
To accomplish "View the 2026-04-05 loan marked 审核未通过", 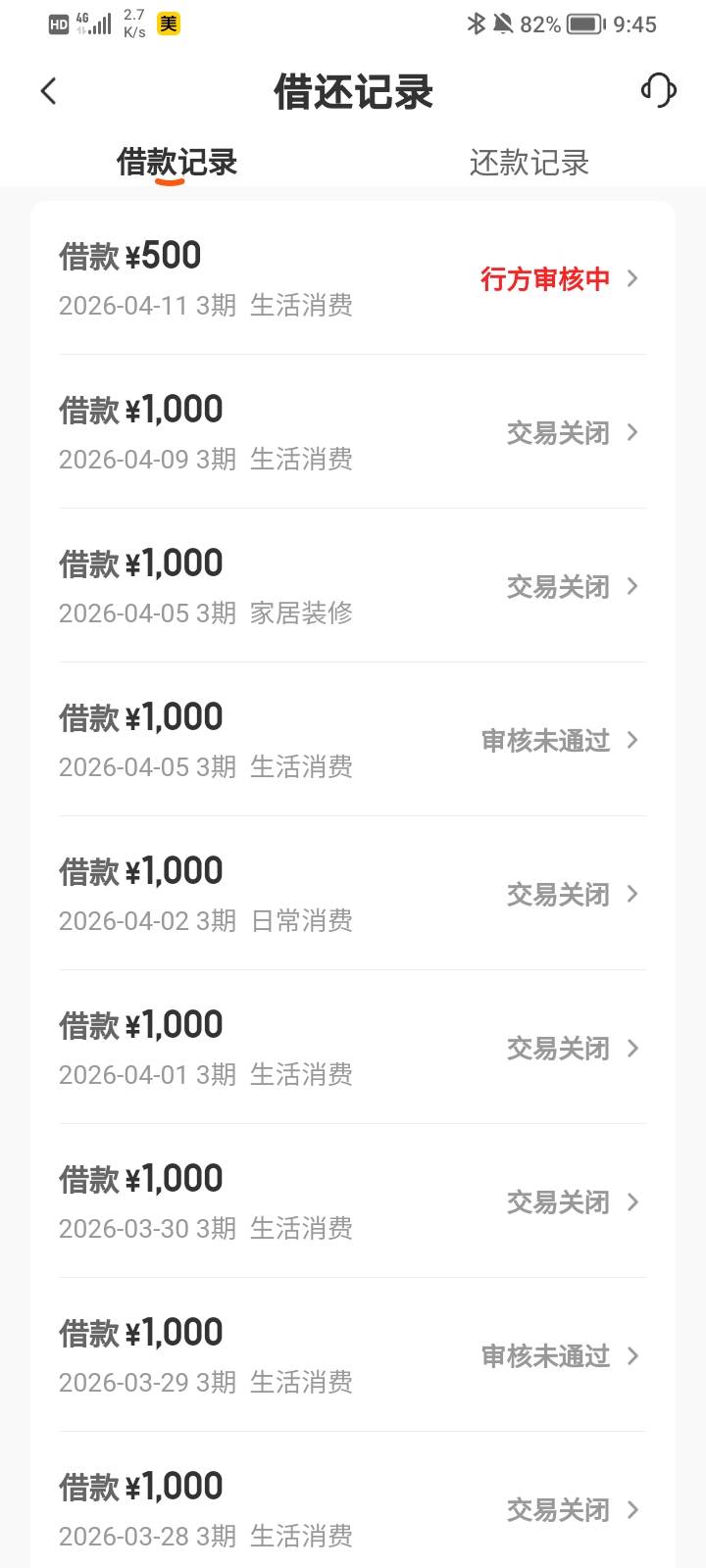I will coord(353,740).
